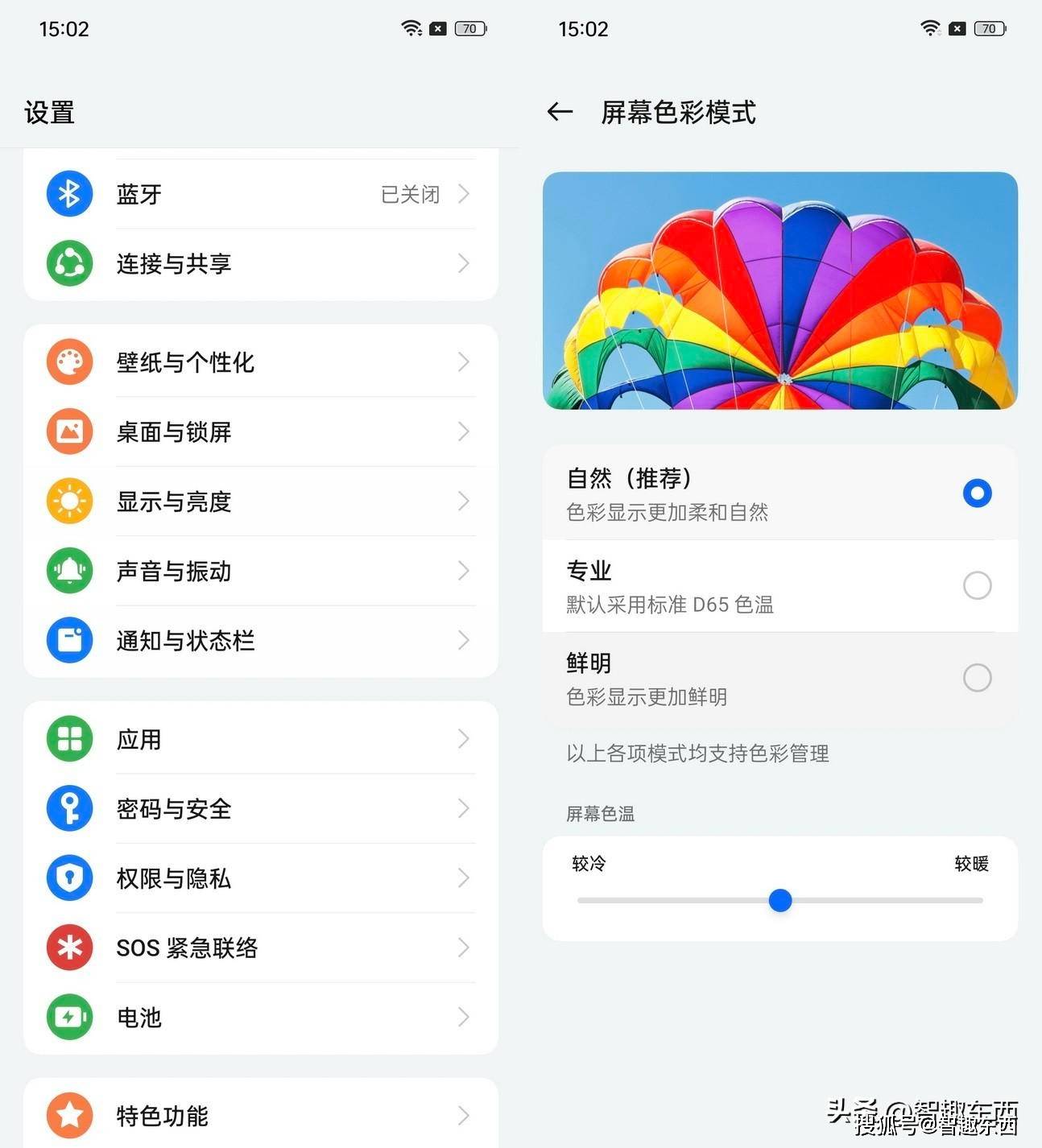Viewport: 1042px width, 1148px height.
Task: Go back from 屏幕色彩模式 page
Action: pos(560,112)
